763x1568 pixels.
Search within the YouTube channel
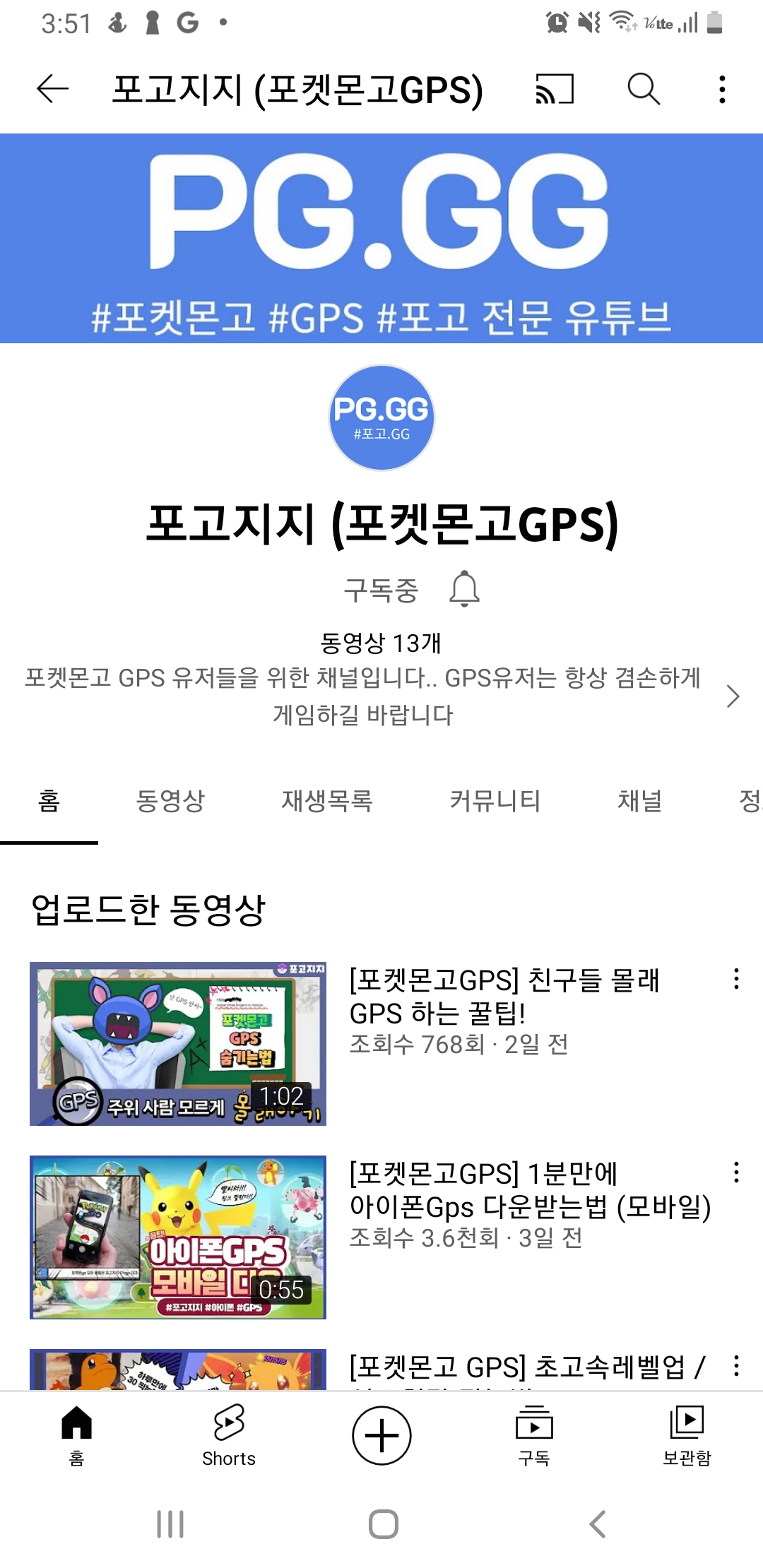click(644, 89)
